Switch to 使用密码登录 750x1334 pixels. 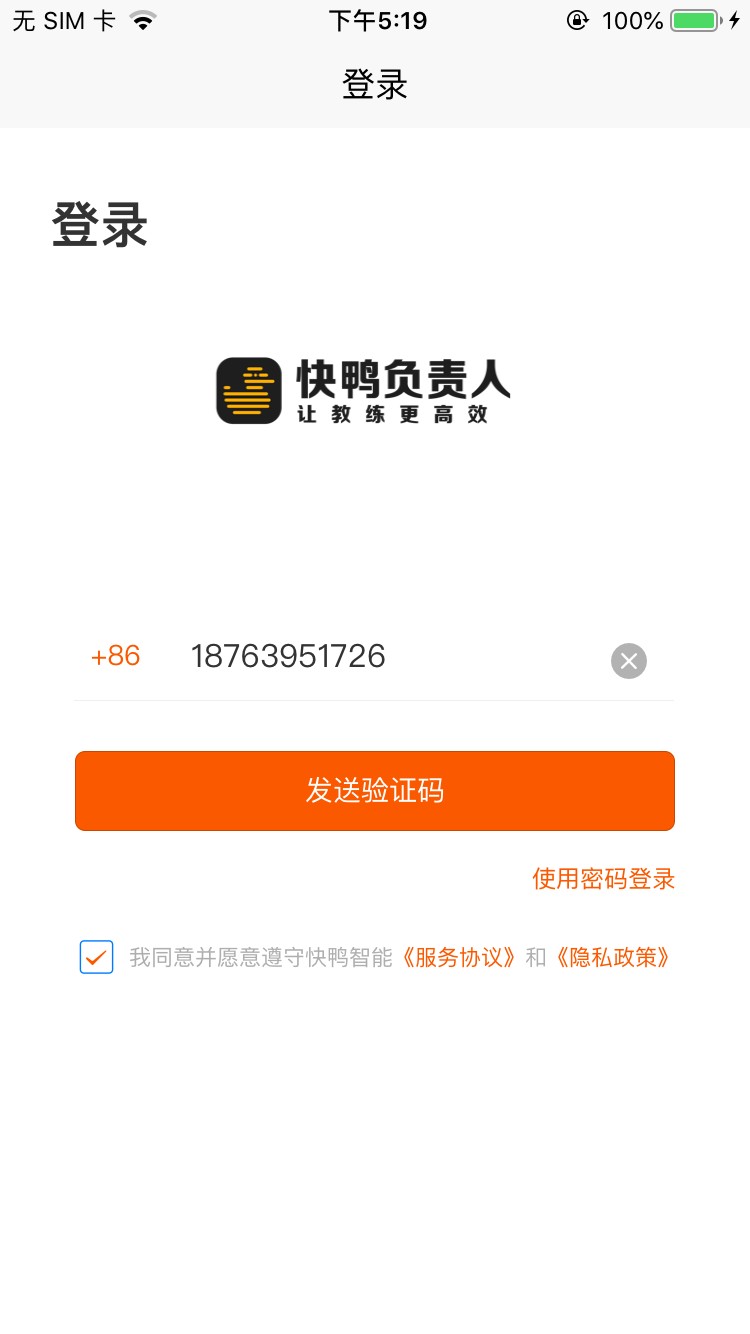coord(603,879)
